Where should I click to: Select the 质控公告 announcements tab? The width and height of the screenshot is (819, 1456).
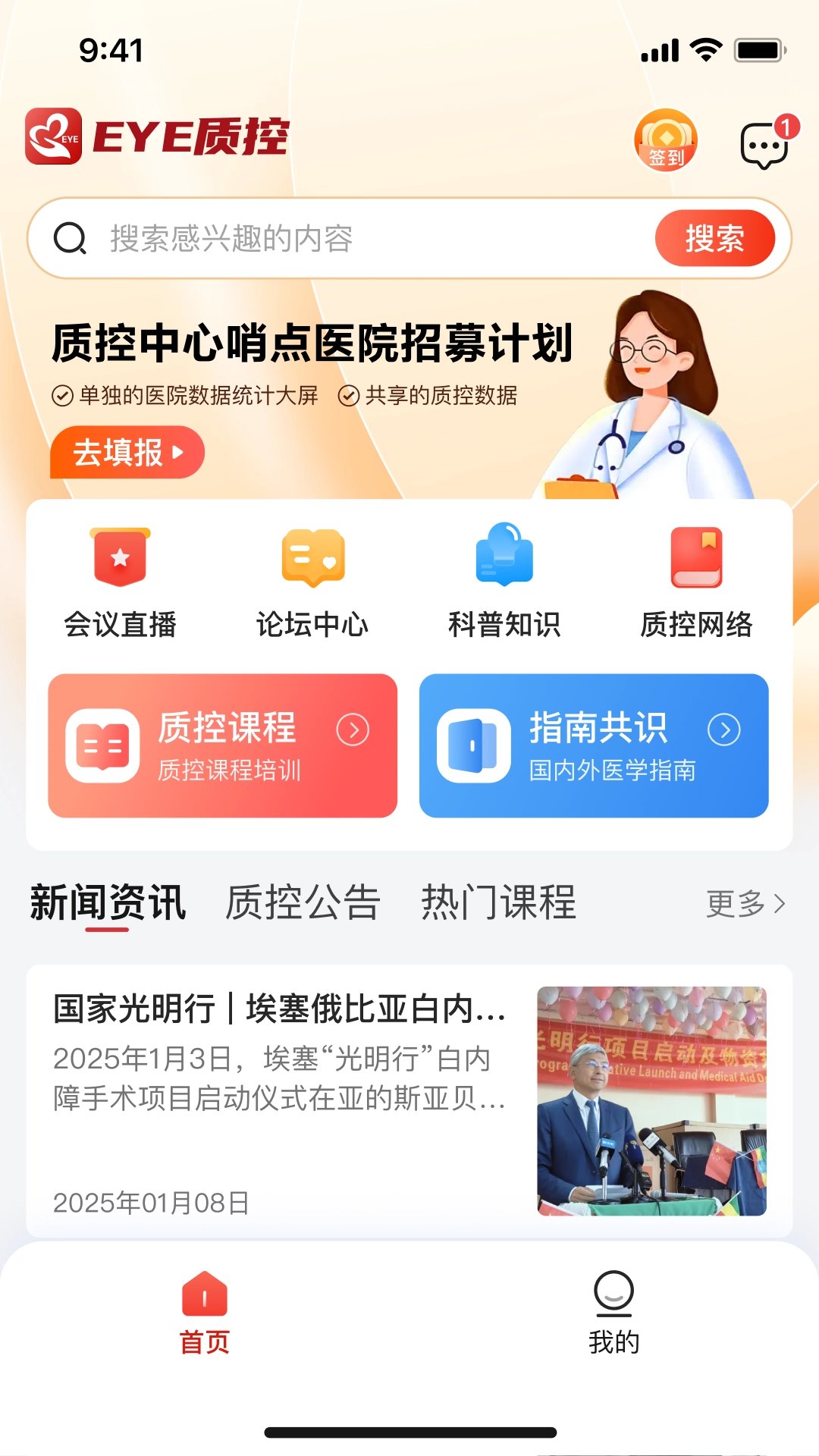coord(301,902)
